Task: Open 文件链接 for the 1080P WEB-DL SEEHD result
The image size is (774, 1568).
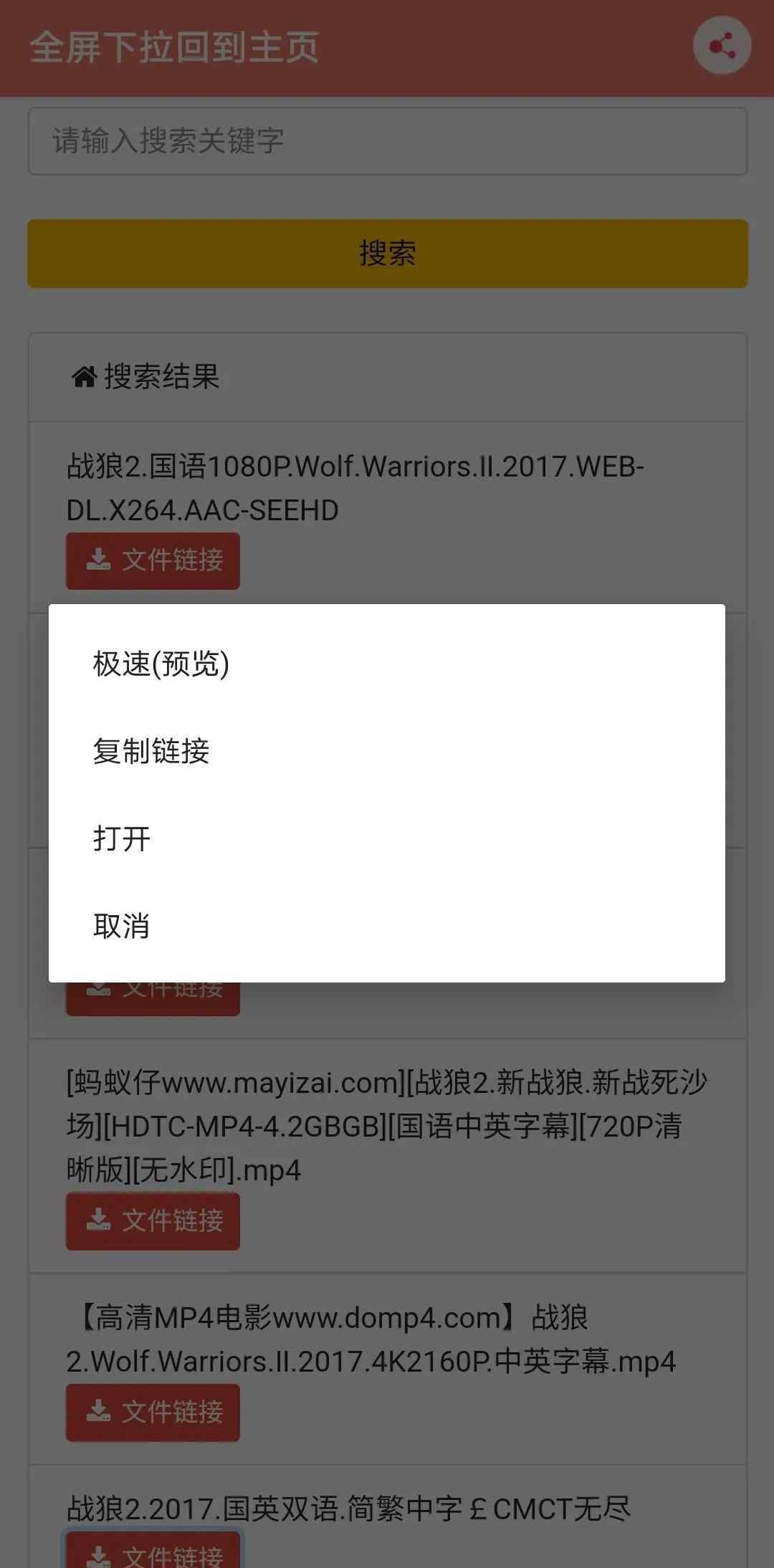Action: tap(153, 560)
